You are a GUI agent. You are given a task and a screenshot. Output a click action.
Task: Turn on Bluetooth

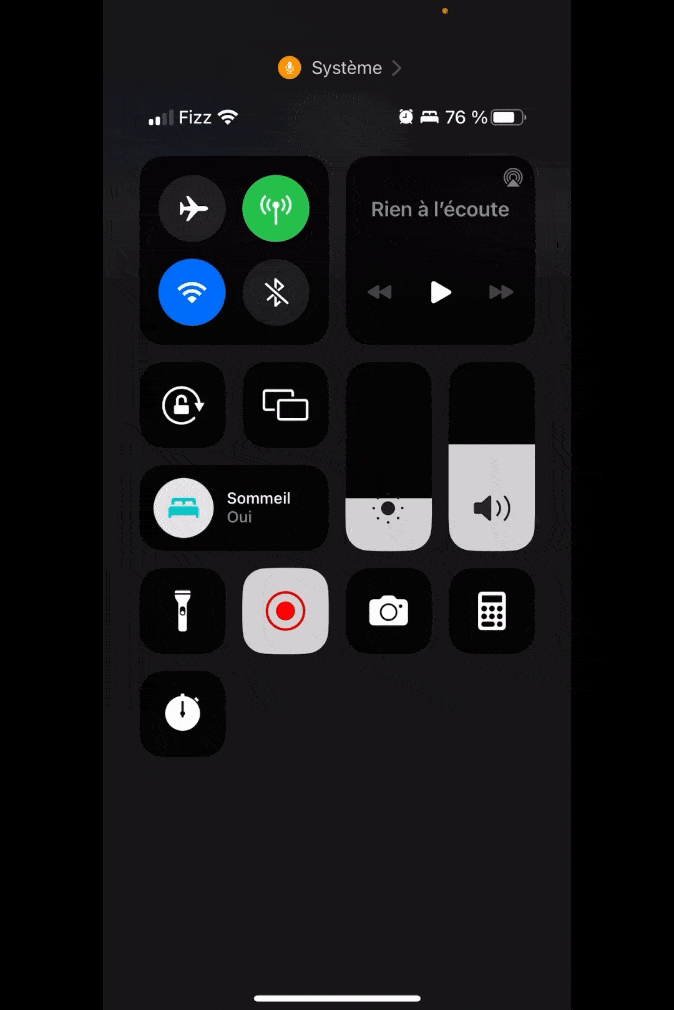276,293
